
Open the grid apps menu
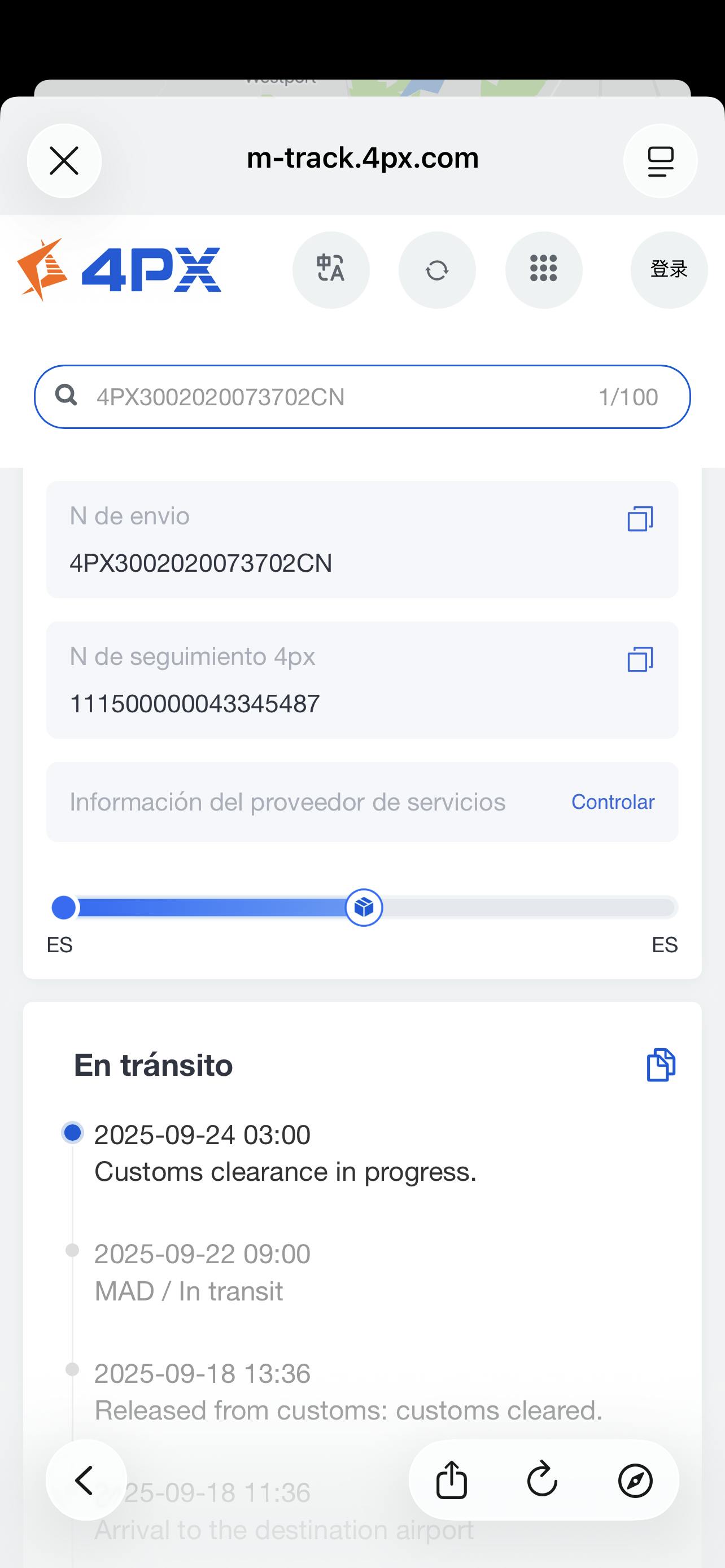coord(543,270)
